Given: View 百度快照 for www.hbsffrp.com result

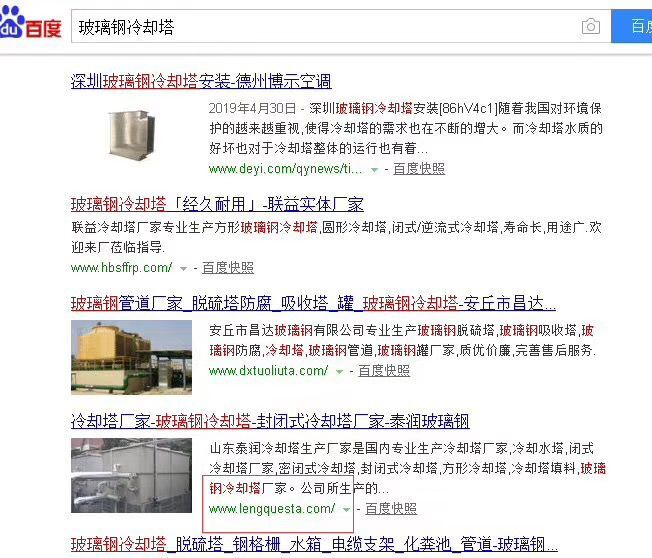Looking at the screenshot, I should click(228, 267).
